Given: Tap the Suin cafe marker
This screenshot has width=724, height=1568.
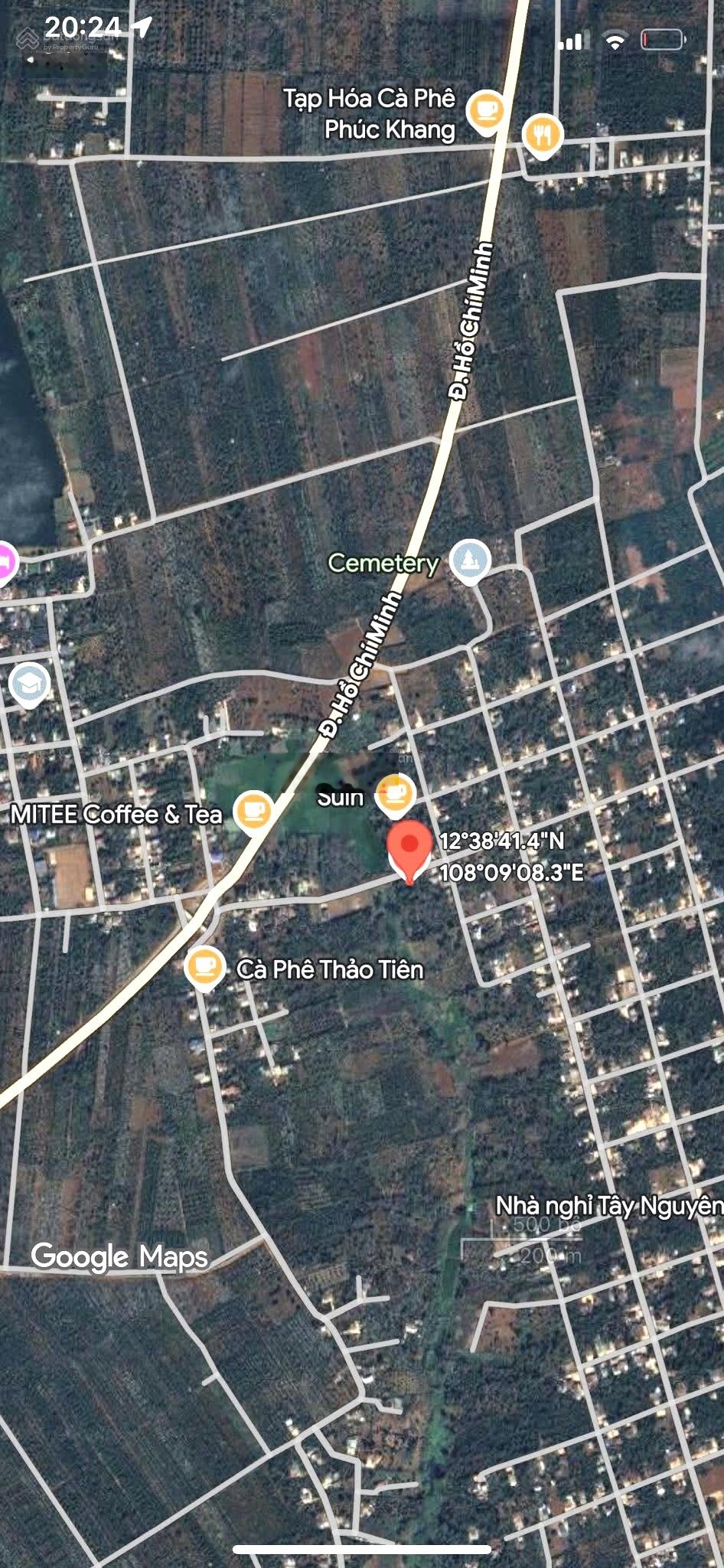Looking at the screenshot, I should [395, 794].
